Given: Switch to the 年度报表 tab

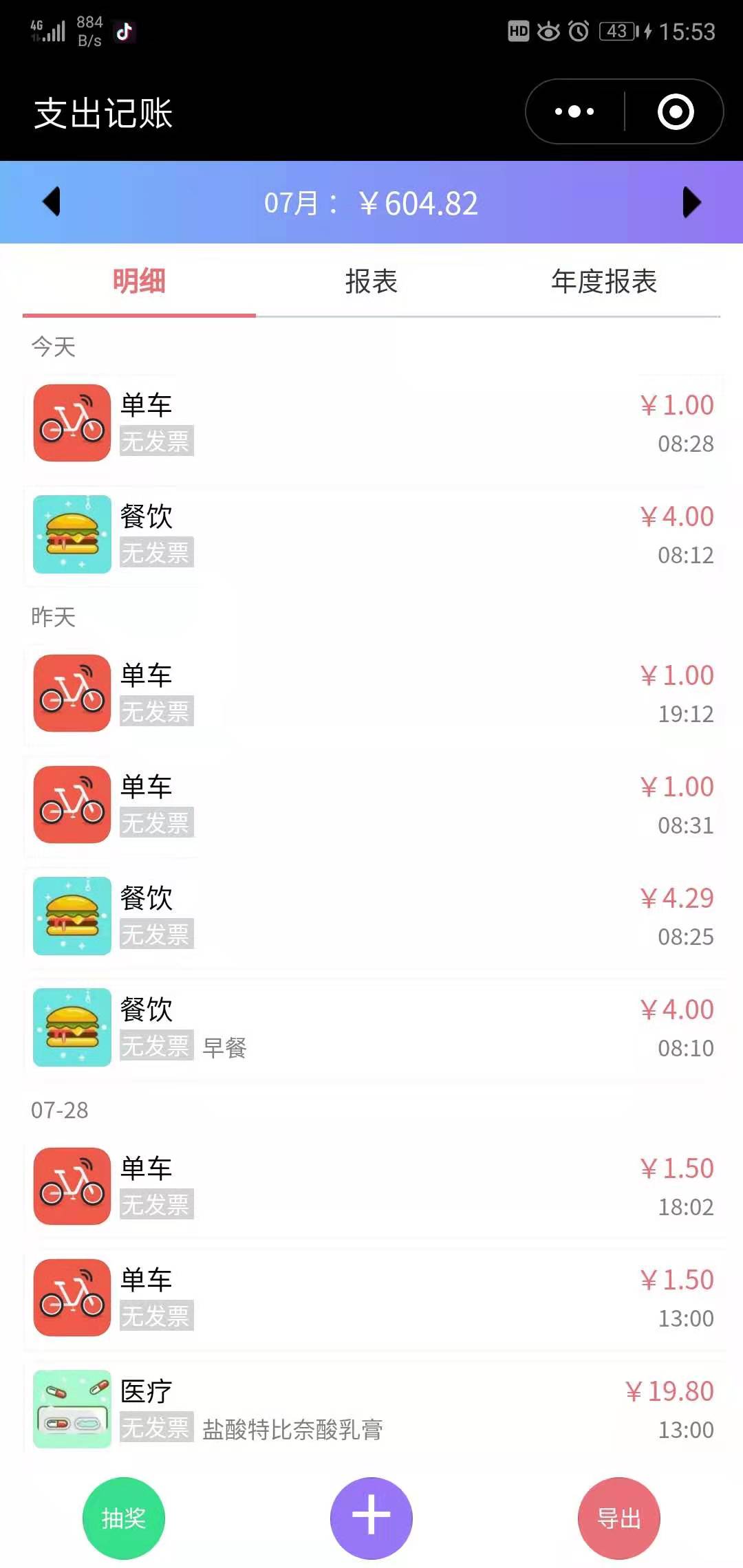Looking at the screenshot, I should tap(604, 281).
